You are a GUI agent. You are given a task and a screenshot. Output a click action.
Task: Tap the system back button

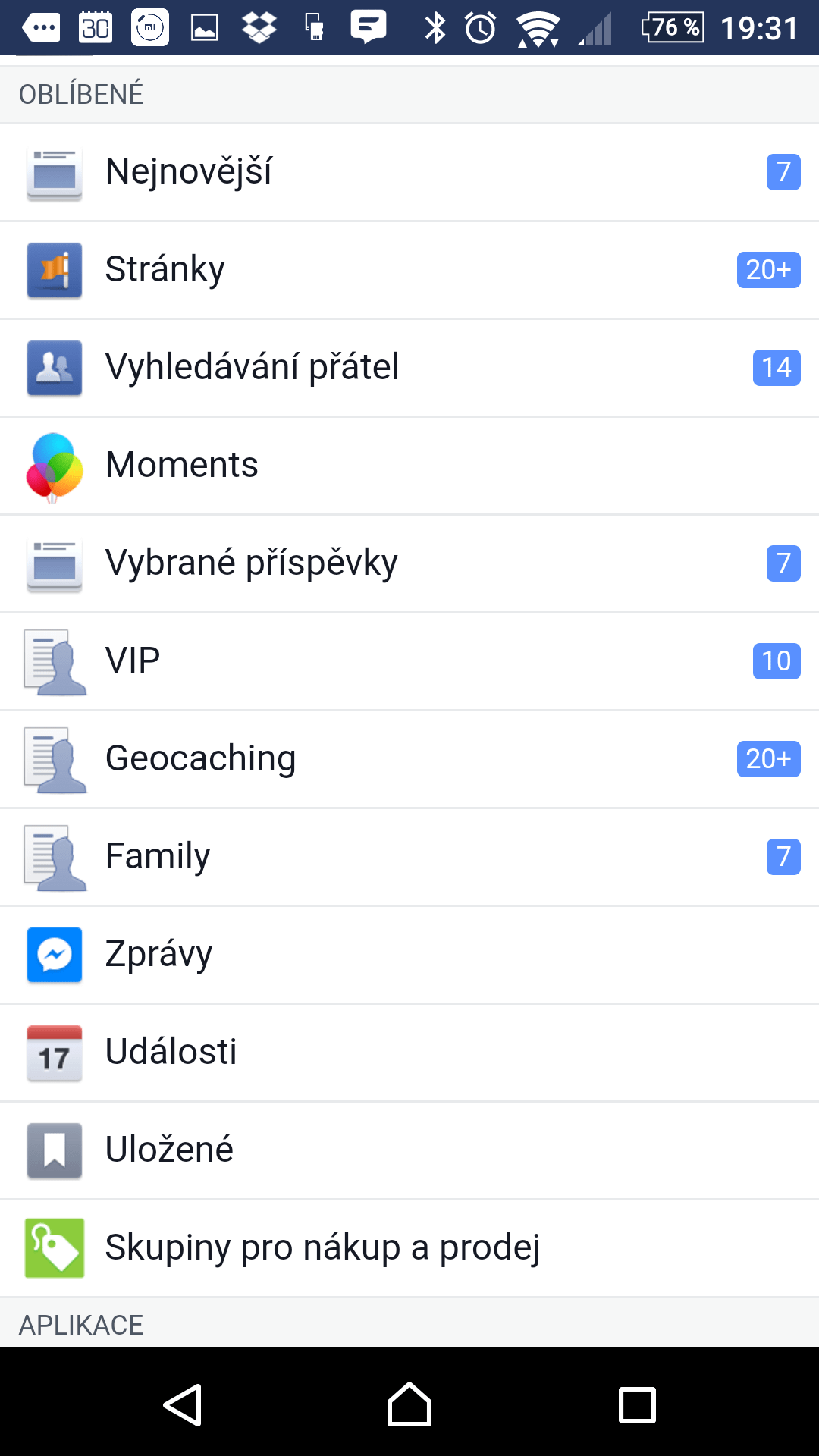click(183, 1405)
